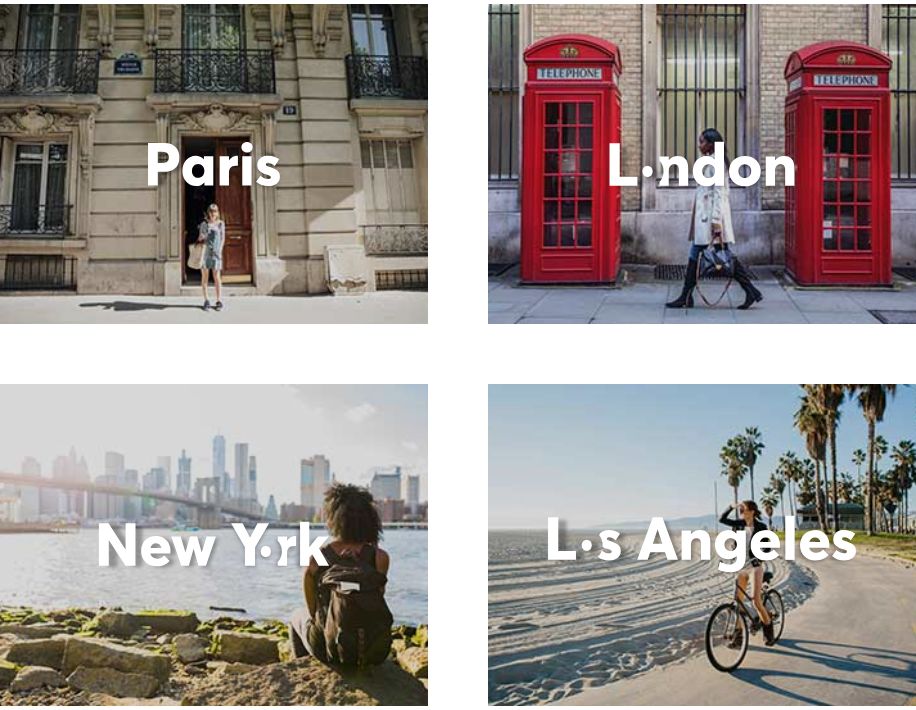Viewport: 916px width, 710px height.
Task: Choose the New York tile
Action: (213, 545)
